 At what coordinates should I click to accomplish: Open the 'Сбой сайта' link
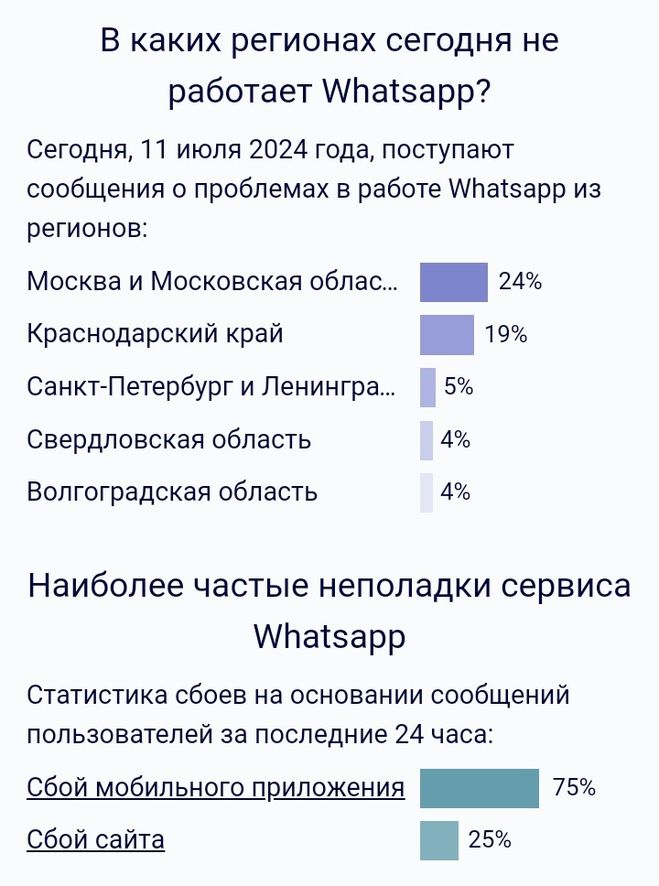[96, 840]
